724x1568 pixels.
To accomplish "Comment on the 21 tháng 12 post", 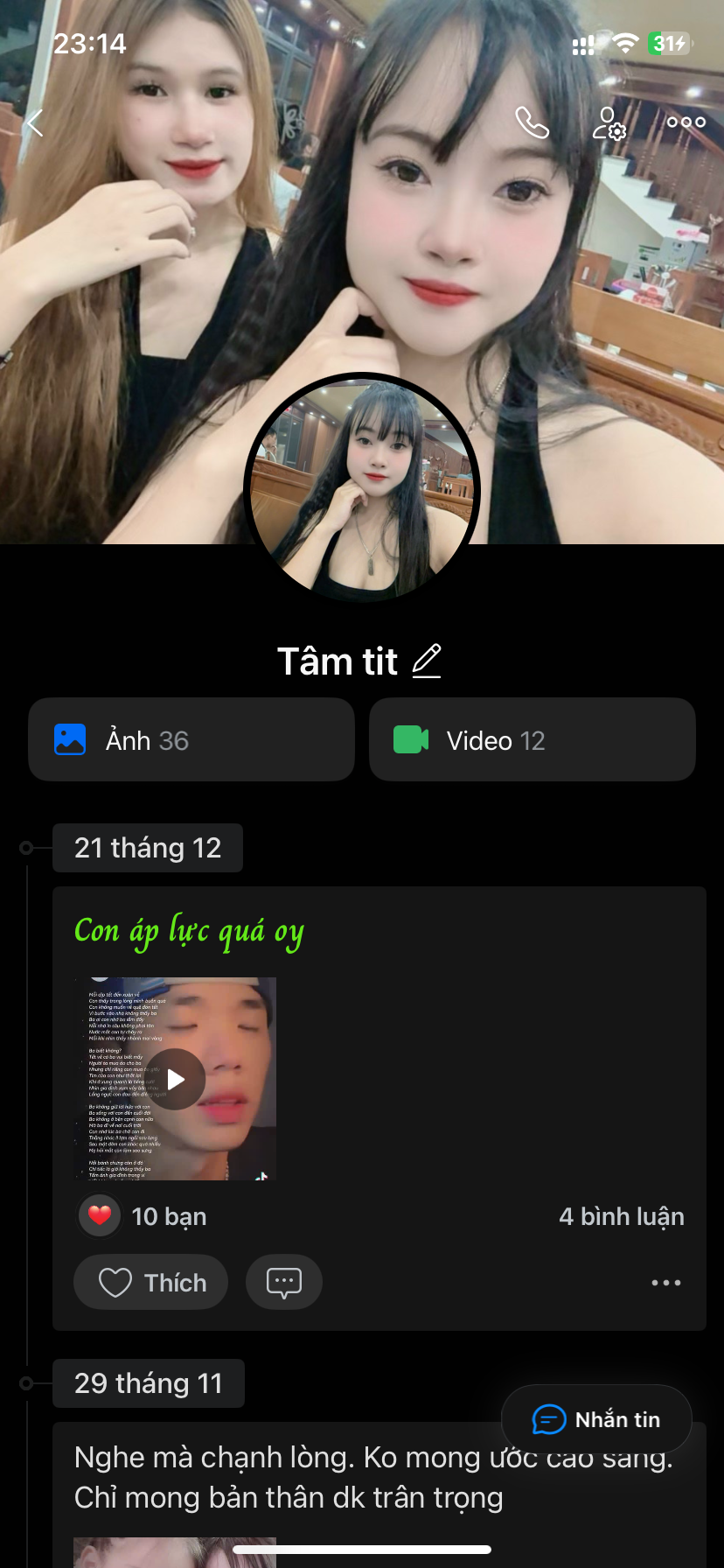I will (x=284, y=1283).
